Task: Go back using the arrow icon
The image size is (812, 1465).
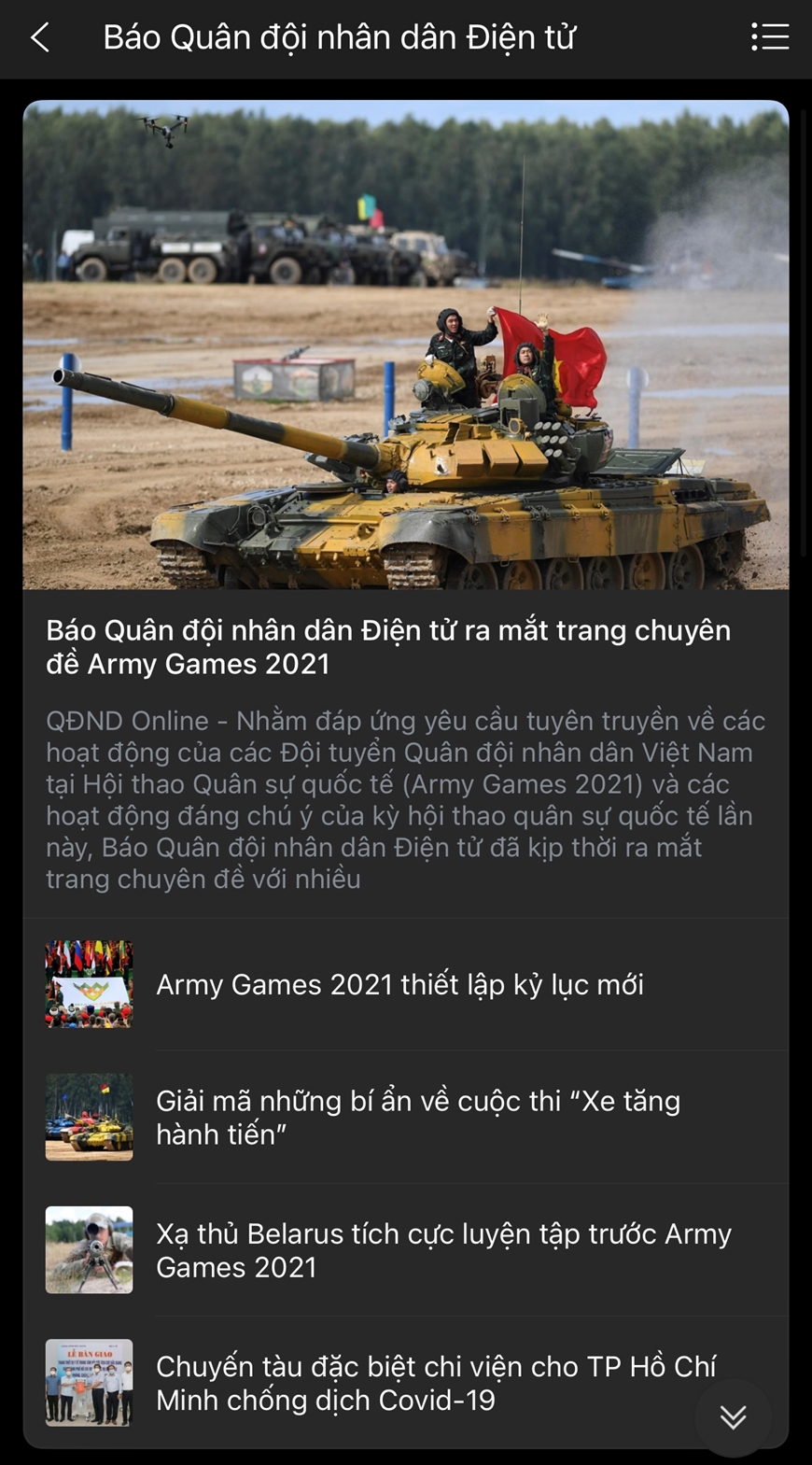Action: 40,38
